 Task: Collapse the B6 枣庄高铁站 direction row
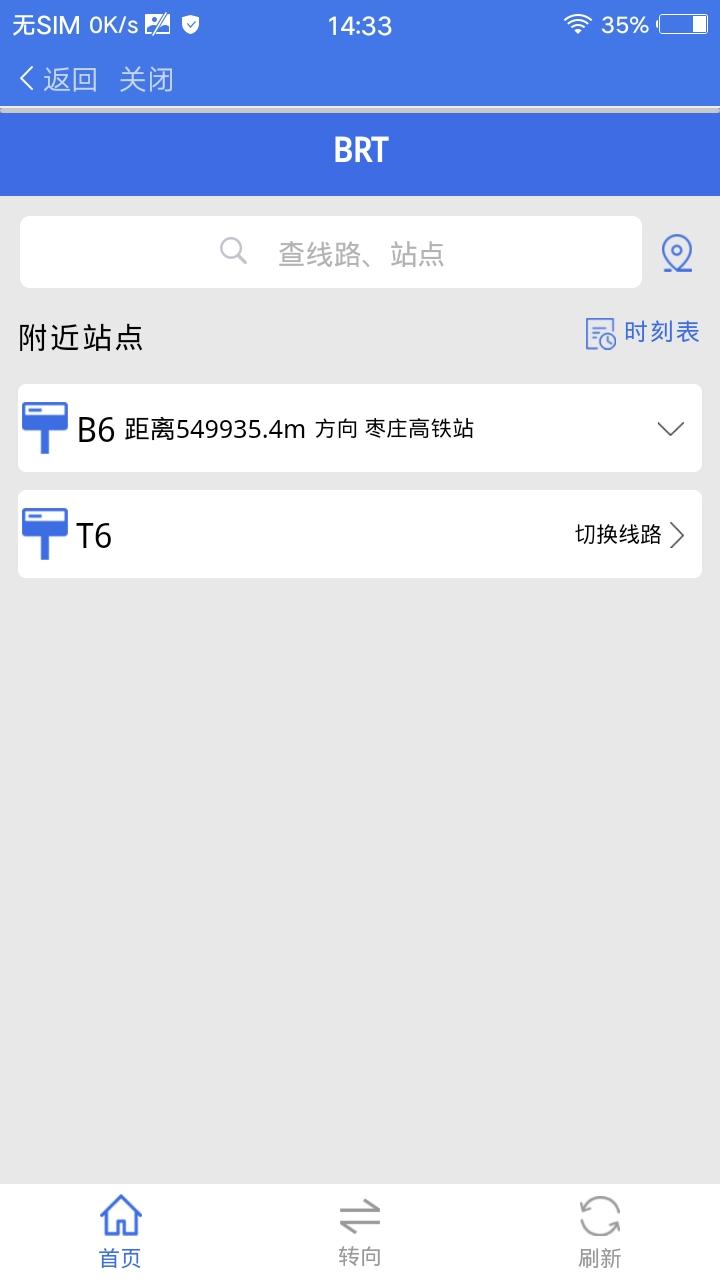pos(670,428)
